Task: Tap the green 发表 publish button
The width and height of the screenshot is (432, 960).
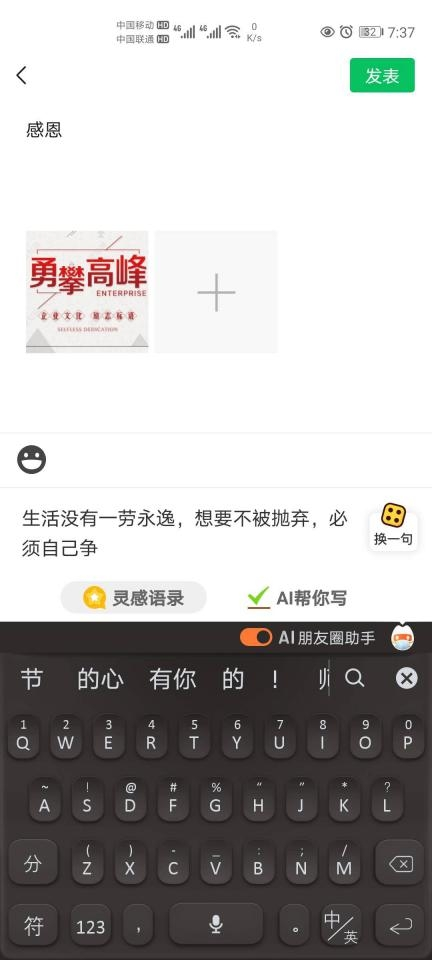Action: click(x=382, y=75)
